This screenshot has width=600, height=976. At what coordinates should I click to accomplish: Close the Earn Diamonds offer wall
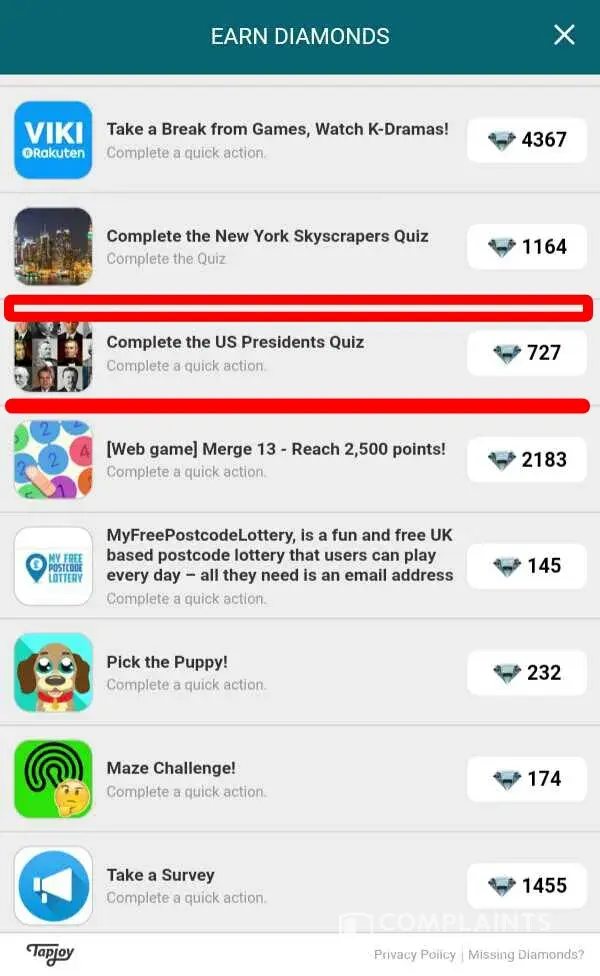coord(564,36)
